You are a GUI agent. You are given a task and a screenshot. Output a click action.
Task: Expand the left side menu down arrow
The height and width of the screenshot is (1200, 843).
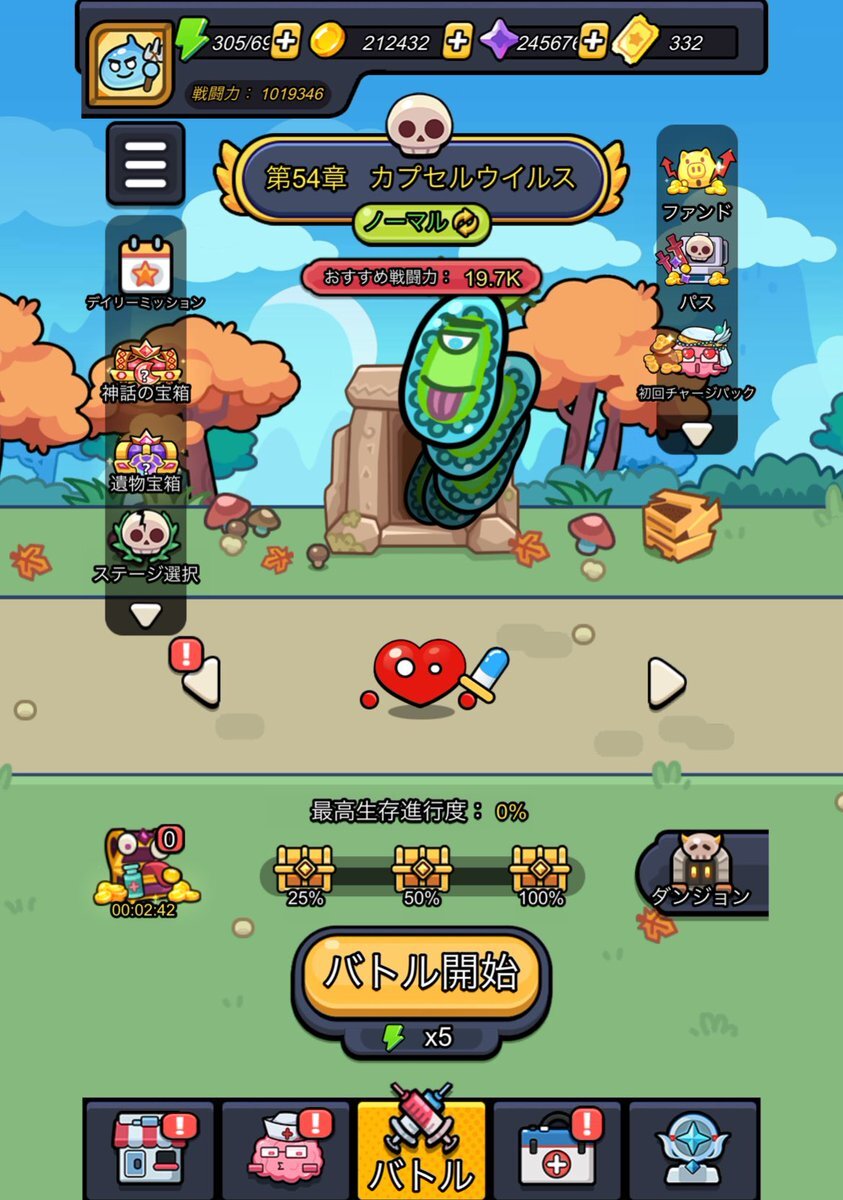click(x=146, y=616)
